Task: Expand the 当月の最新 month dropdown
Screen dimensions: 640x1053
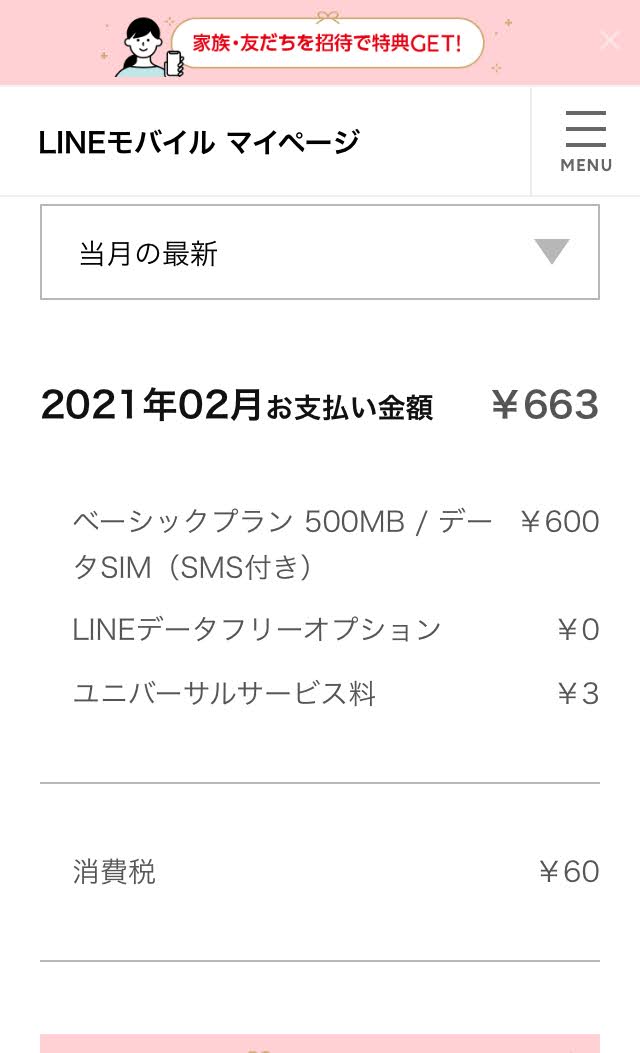Action: pos(320,252)
